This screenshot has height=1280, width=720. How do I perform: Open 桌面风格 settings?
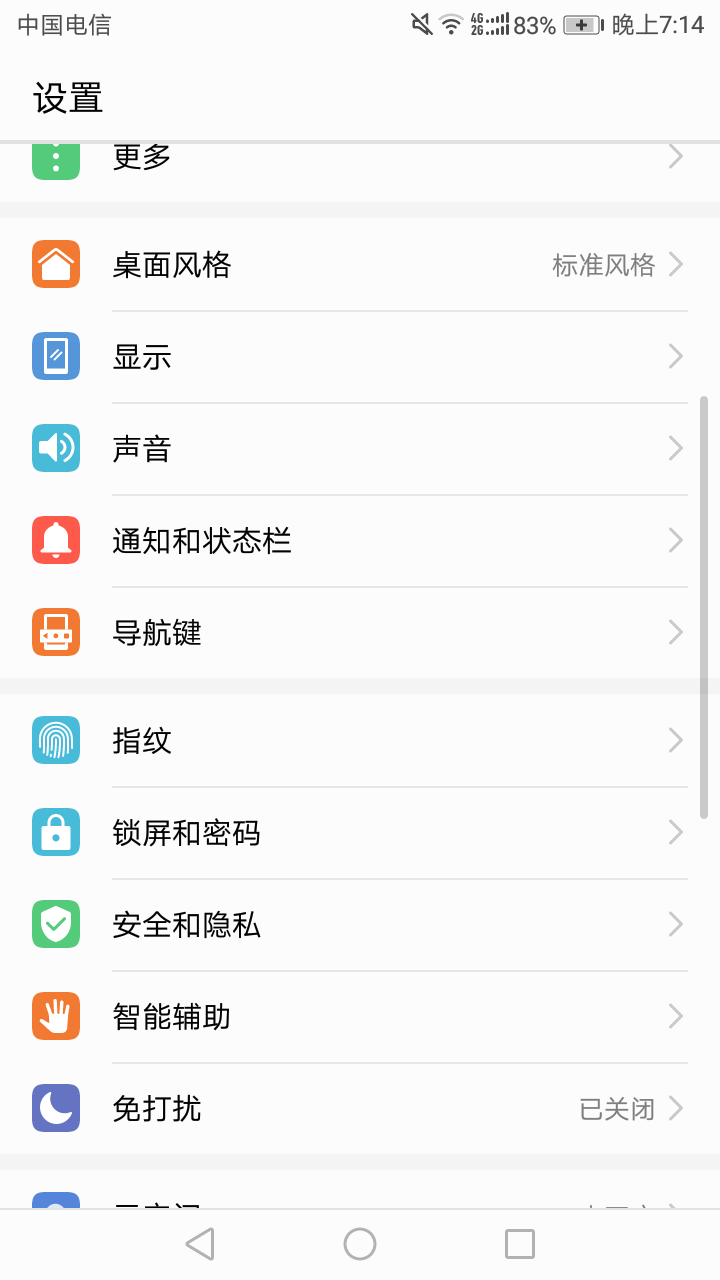pyautogui.click(x=360, y=265)
